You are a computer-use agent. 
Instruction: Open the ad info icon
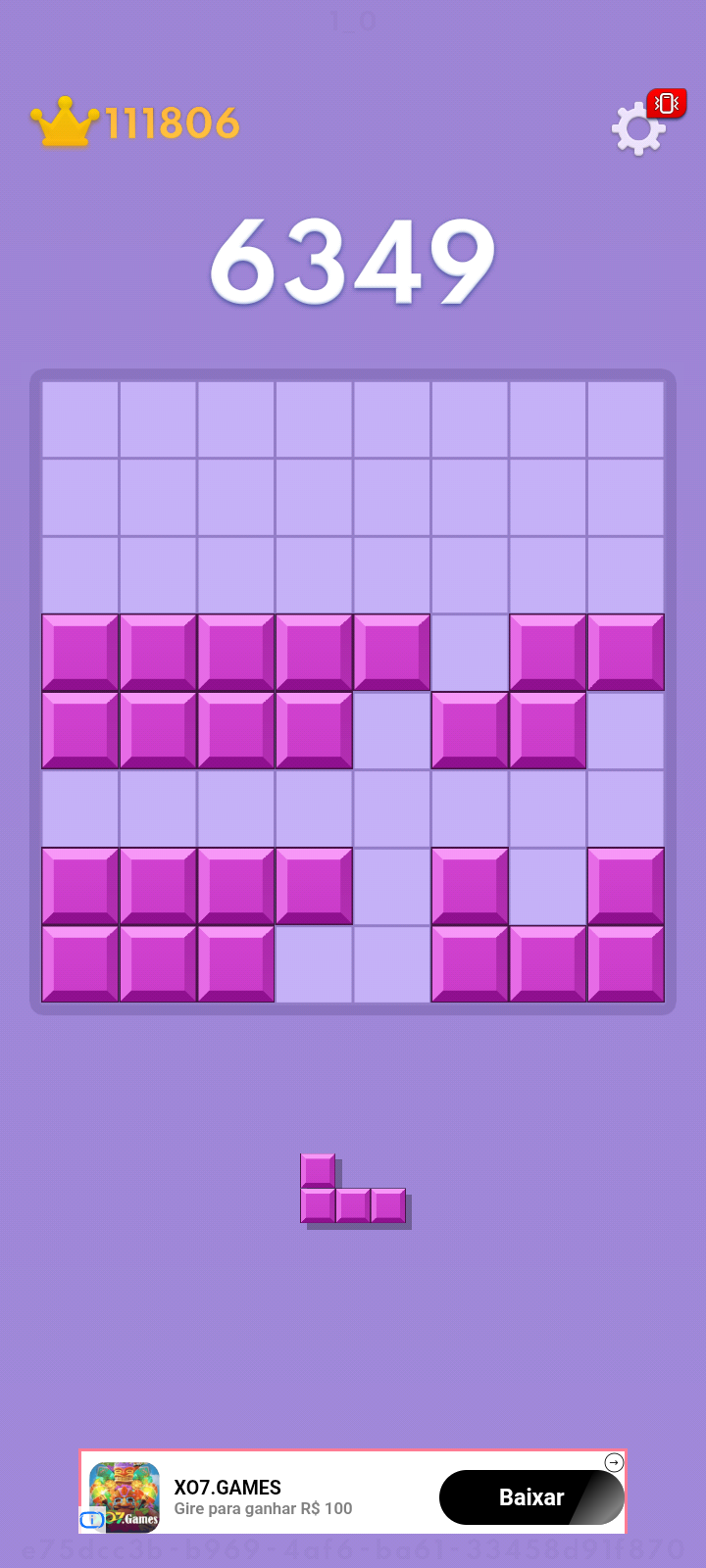(x=91, y=1520)
